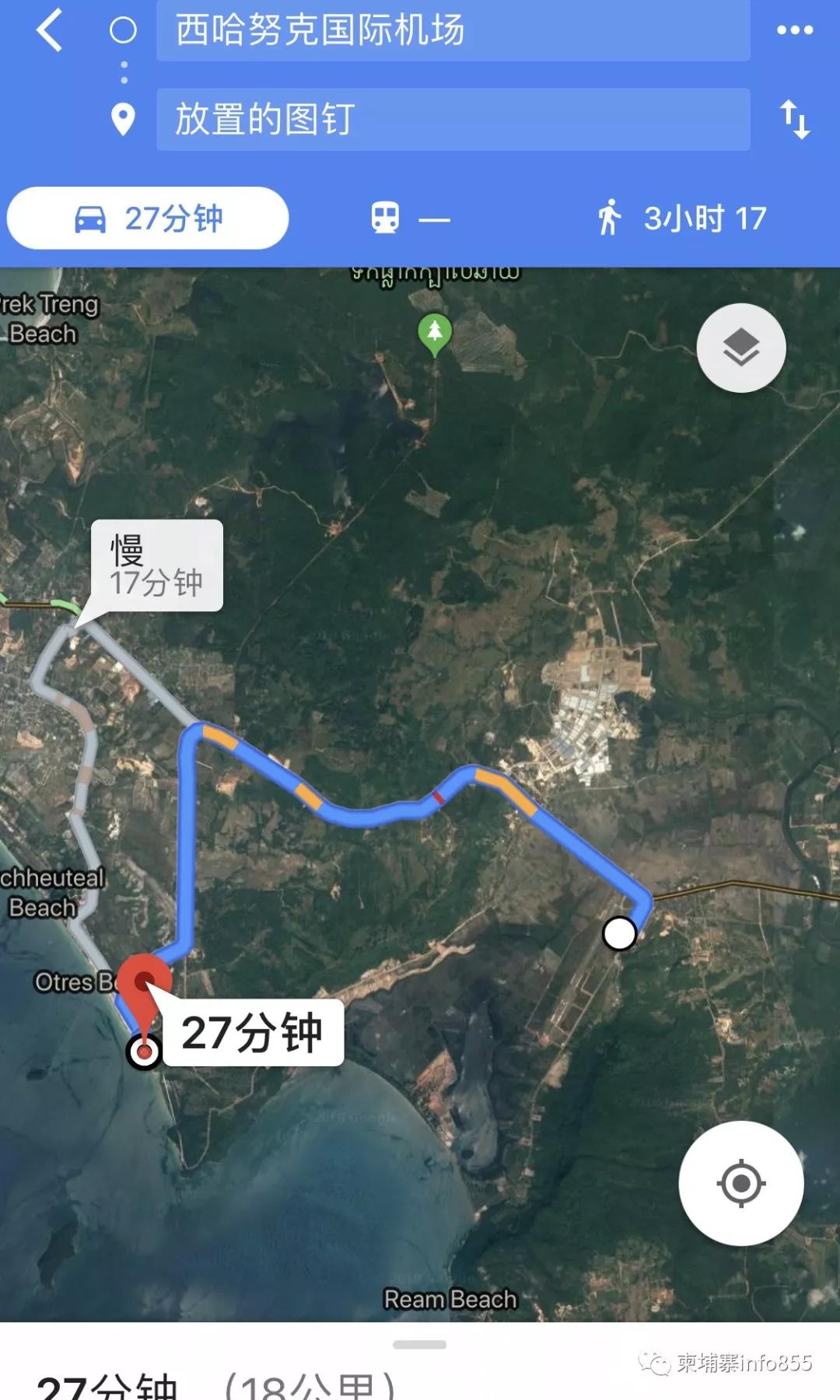Swap origin and destination
This screenshot has width=840, height=1400.
click(794, 119)
